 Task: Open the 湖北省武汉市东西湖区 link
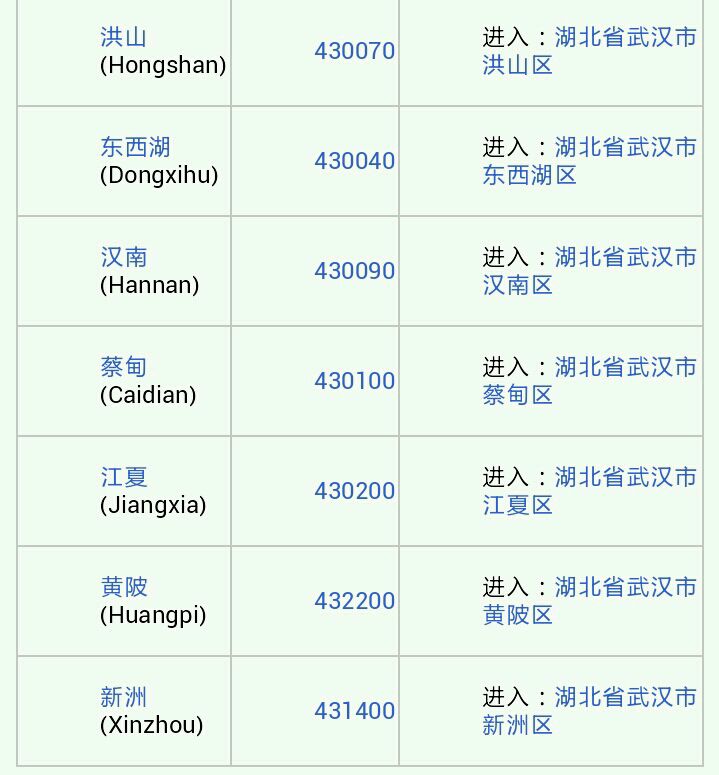pos(625,148)
